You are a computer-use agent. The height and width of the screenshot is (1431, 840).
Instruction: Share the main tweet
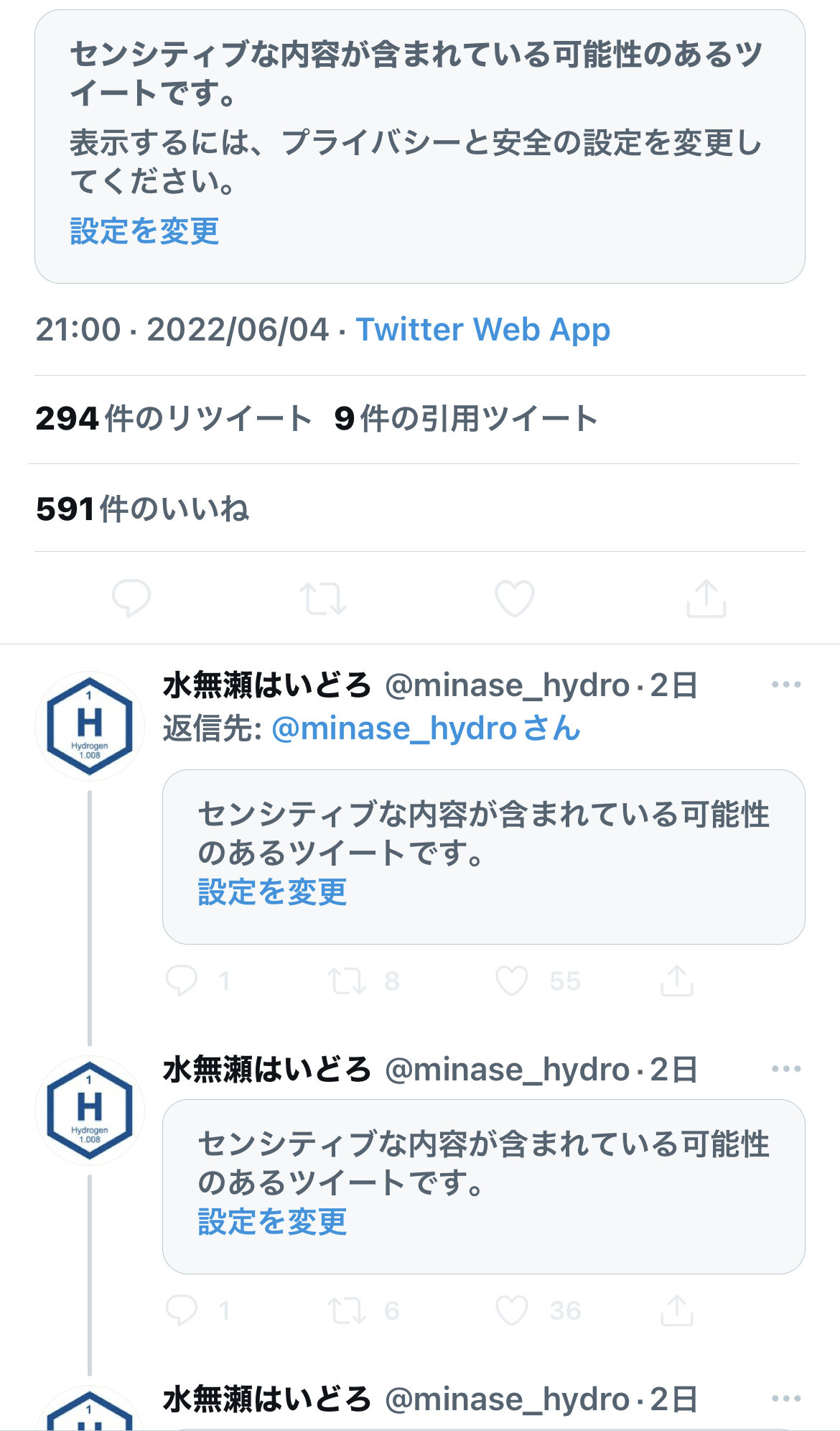click(706, 598)
